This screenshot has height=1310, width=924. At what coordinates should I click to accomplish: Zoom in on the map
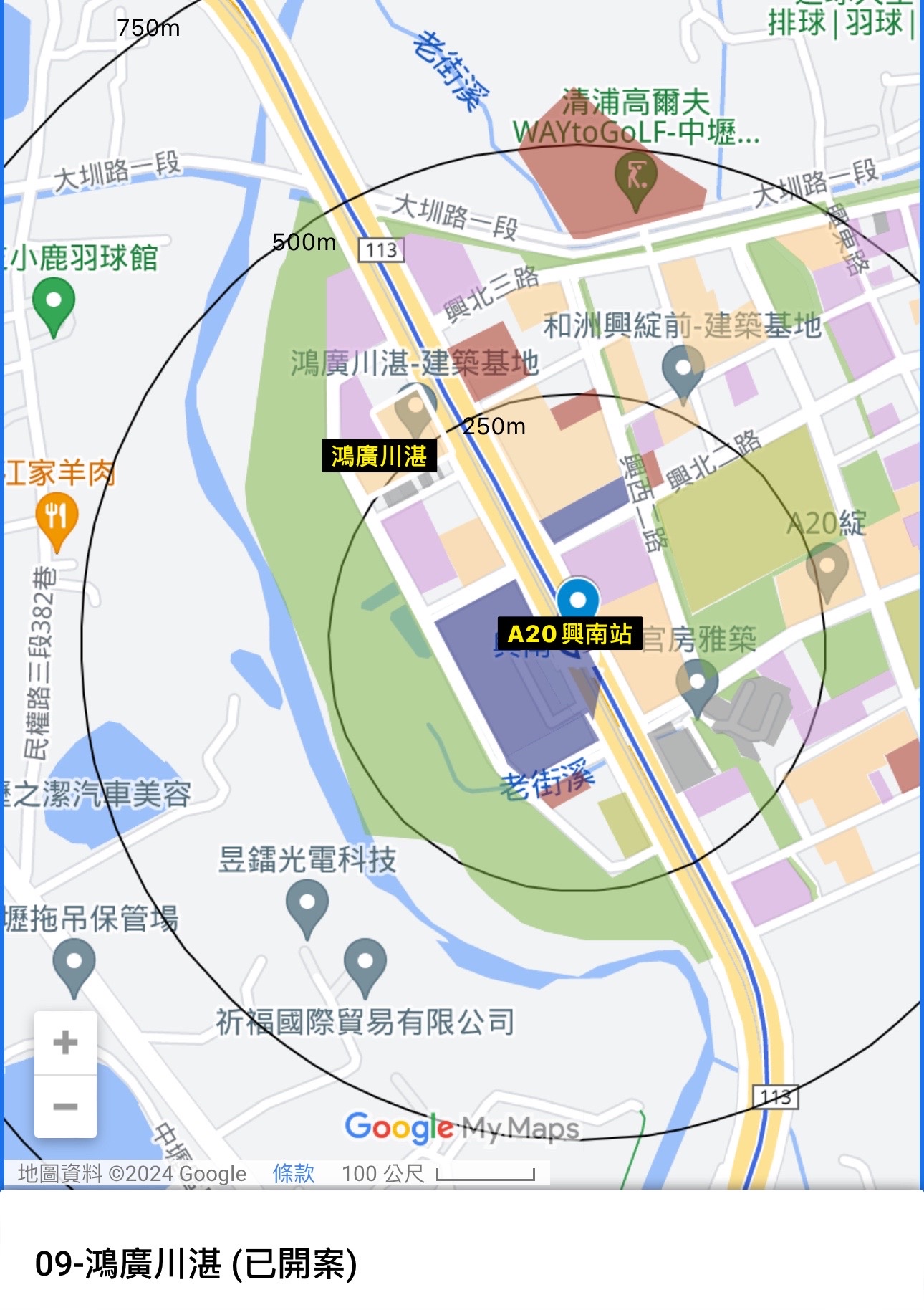[x=65, y=1042]
